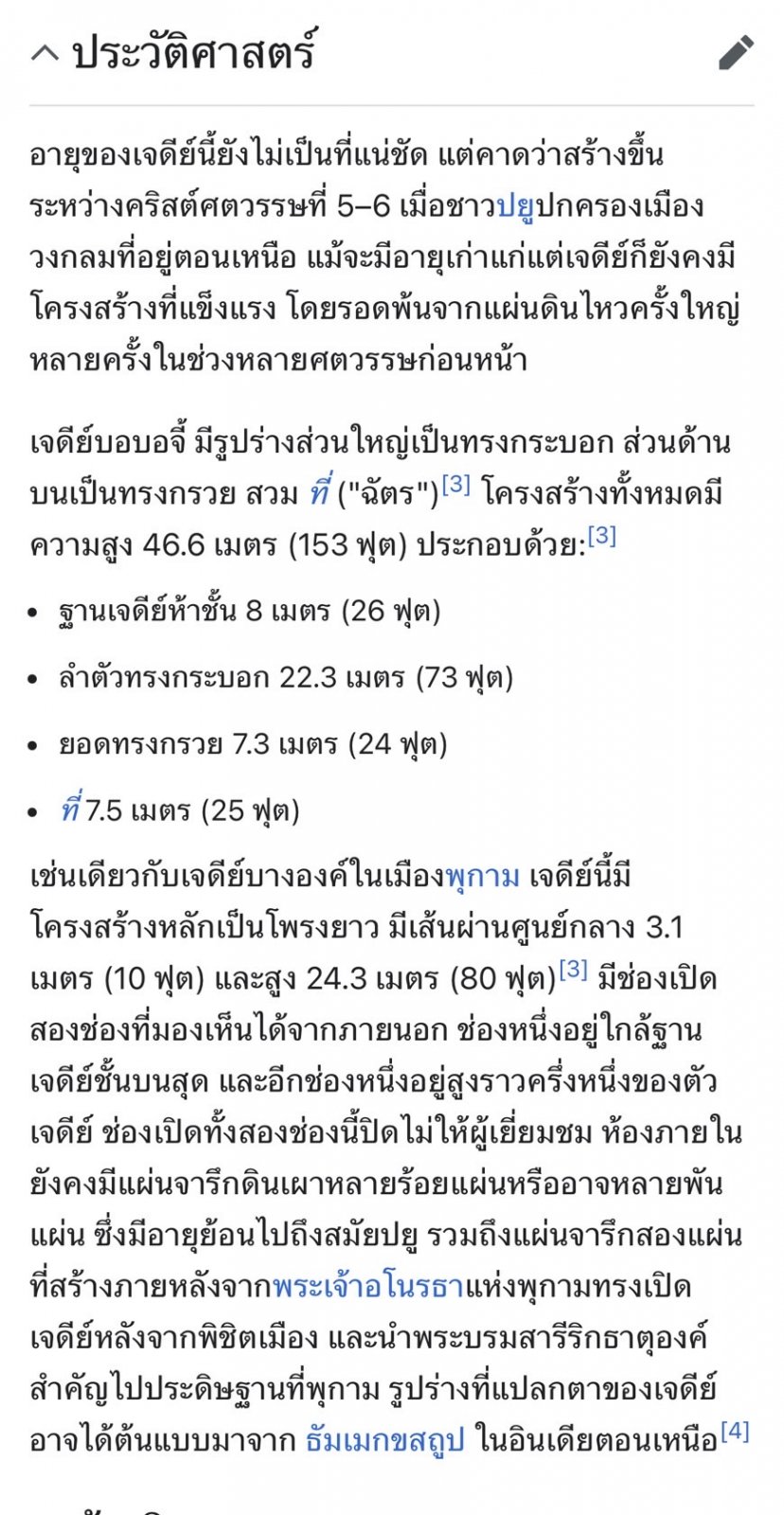Open the ที่ link in the 7.5 เมตร bullet

pyautogui.click(x=69, y=810)
